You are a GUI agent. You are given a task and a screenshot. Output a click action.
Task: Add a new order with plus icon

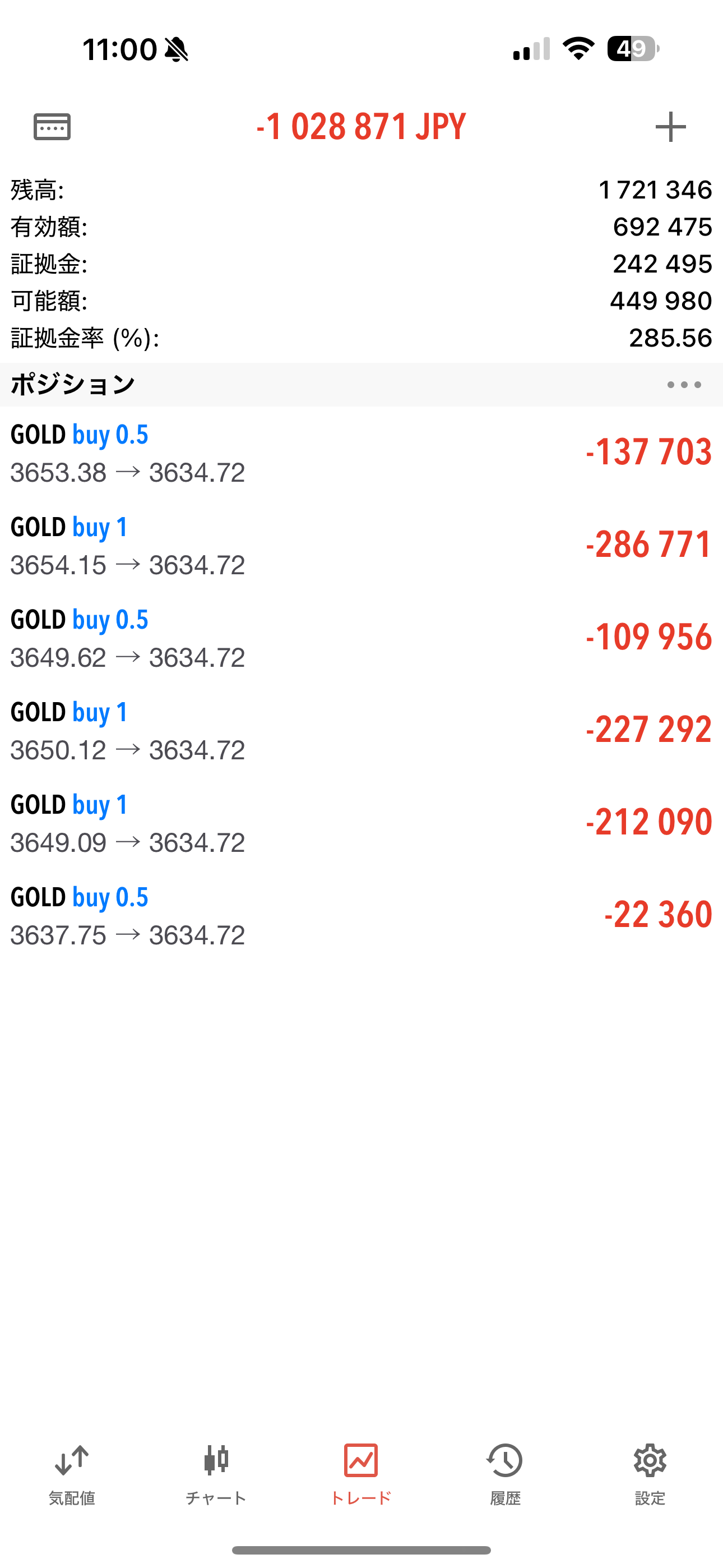[x=670, y=127]
